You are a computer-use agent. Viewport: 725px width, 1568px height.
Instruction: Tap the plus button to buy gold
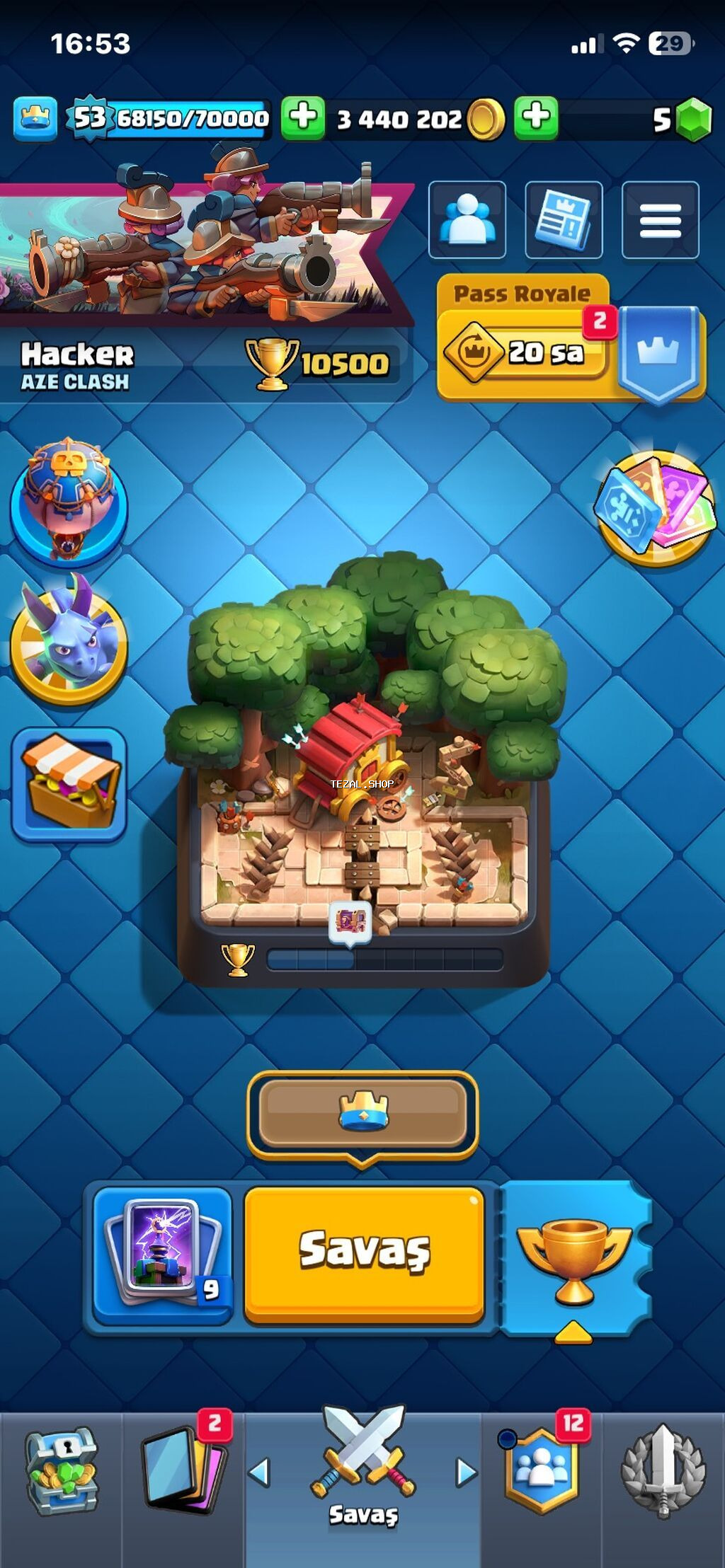303,117
